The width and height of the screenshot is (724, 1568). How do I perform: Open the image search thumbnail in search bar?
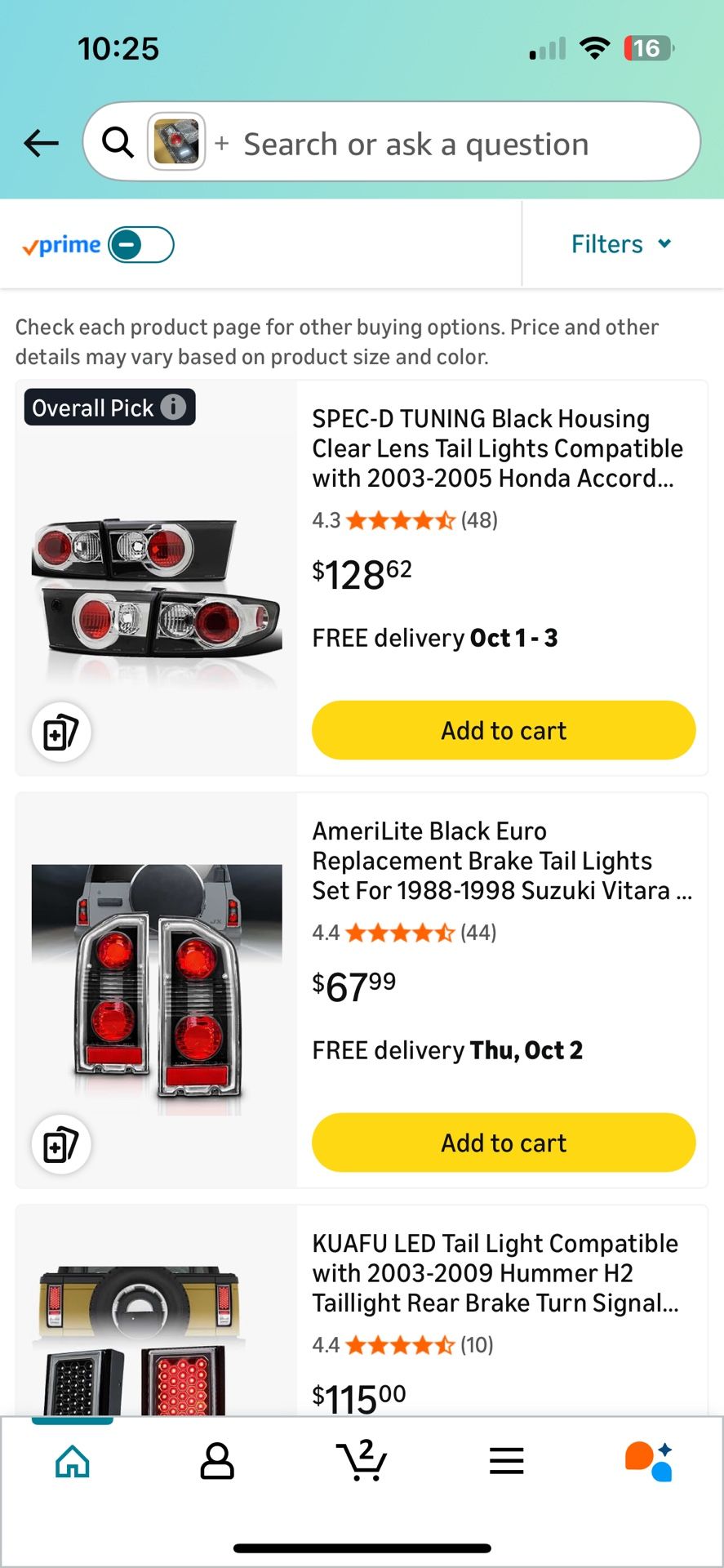pyautogui.click(x=176, y=142)
